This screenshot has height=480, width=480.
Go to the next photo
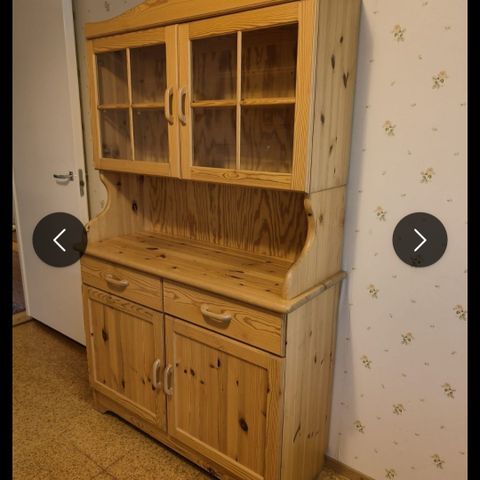point(420,240)
